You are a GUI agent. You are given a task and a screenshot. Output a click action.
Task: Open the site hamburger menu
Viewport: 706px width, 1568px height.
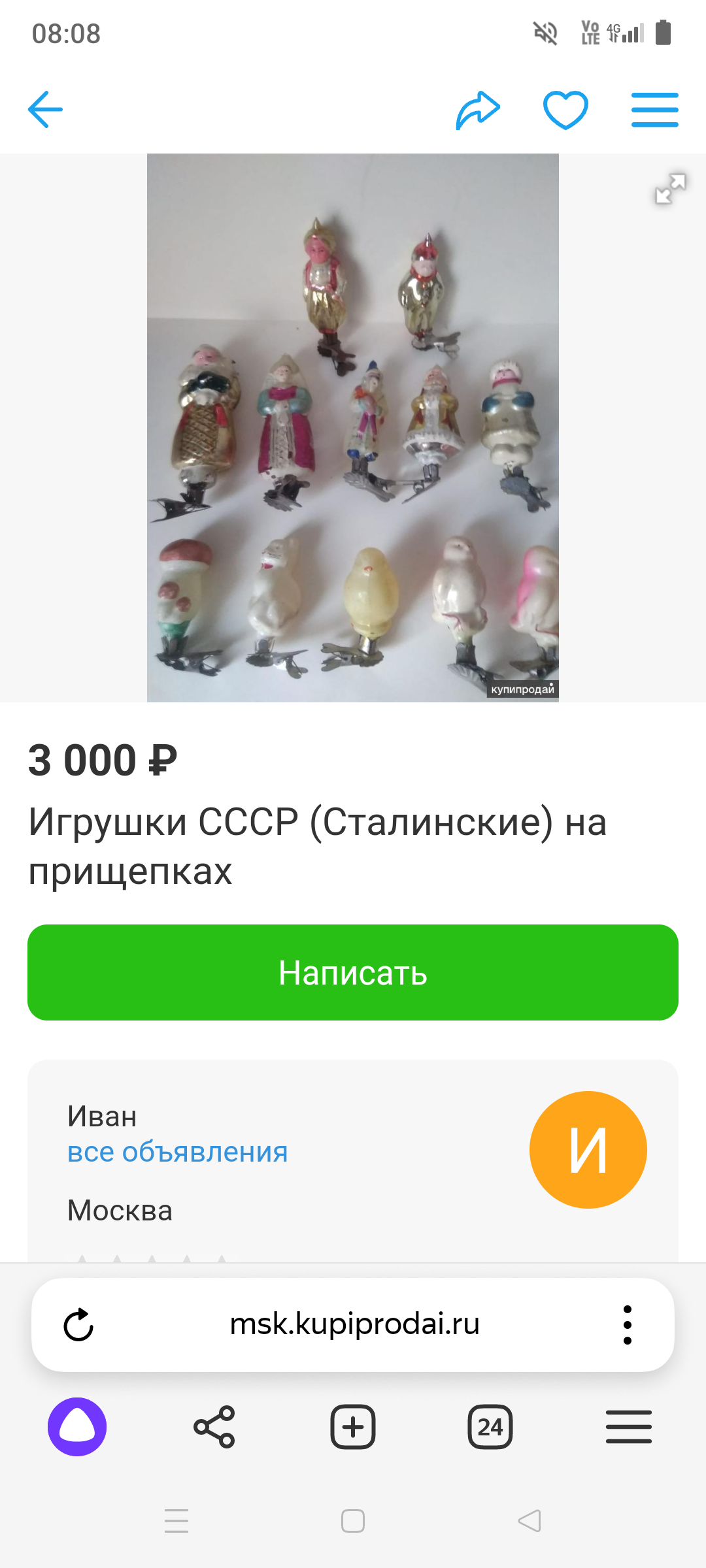pos(654,110)
